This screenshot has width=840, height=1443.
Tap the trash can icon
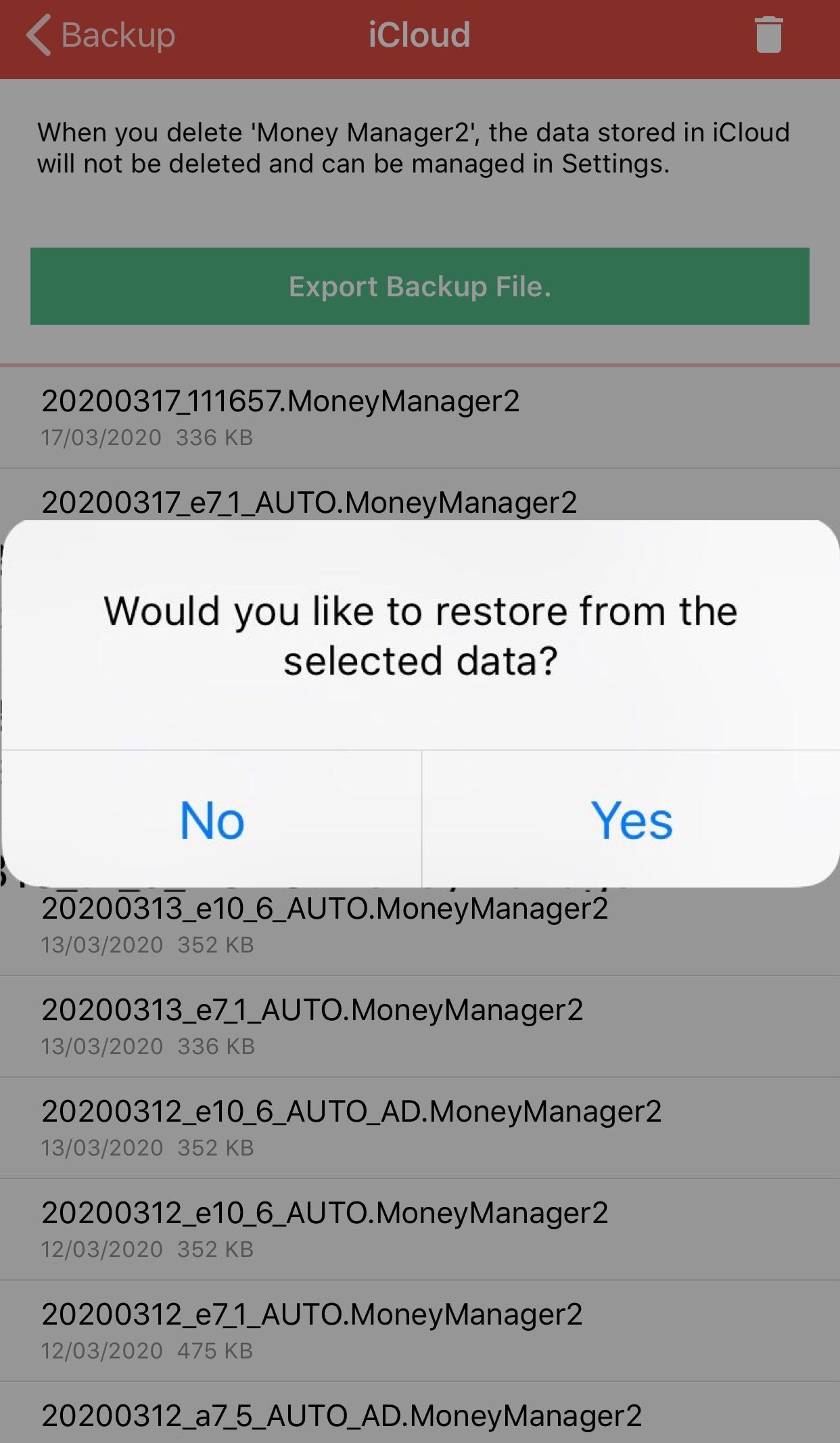click(x=768, y=35)
